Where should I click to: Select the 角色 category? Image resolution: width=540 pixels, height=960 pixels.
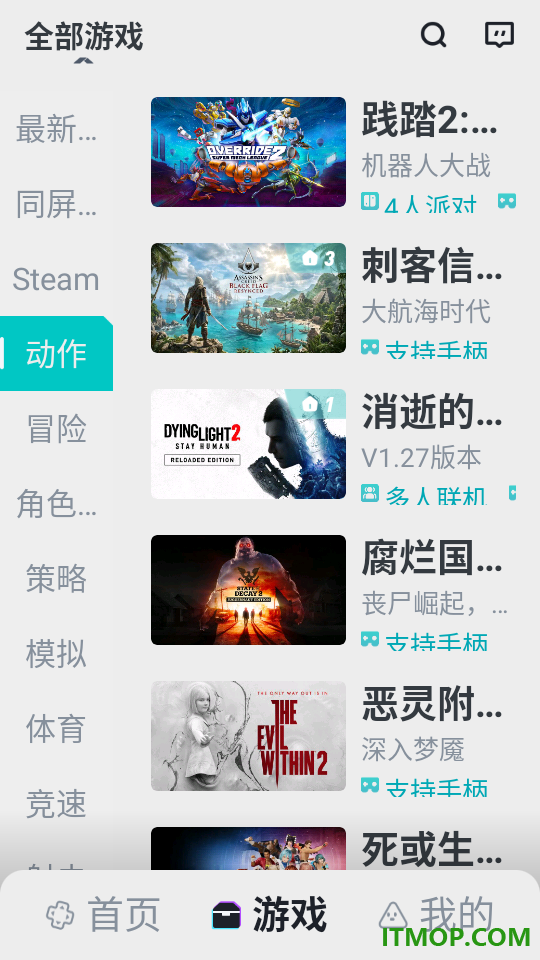[x=56, y=504]
